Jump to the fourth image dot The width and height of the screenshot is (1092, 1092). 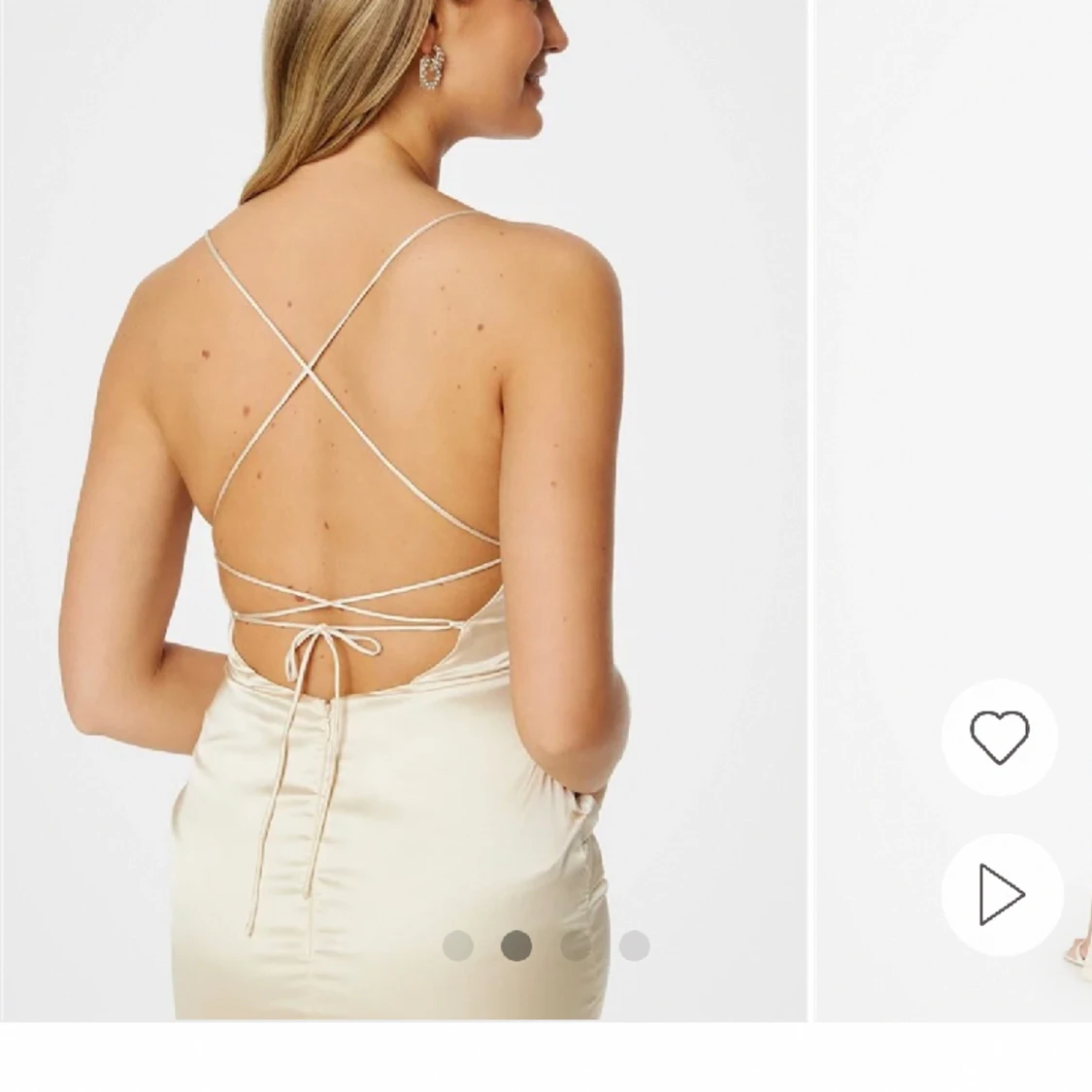click(x=634, y=945)
